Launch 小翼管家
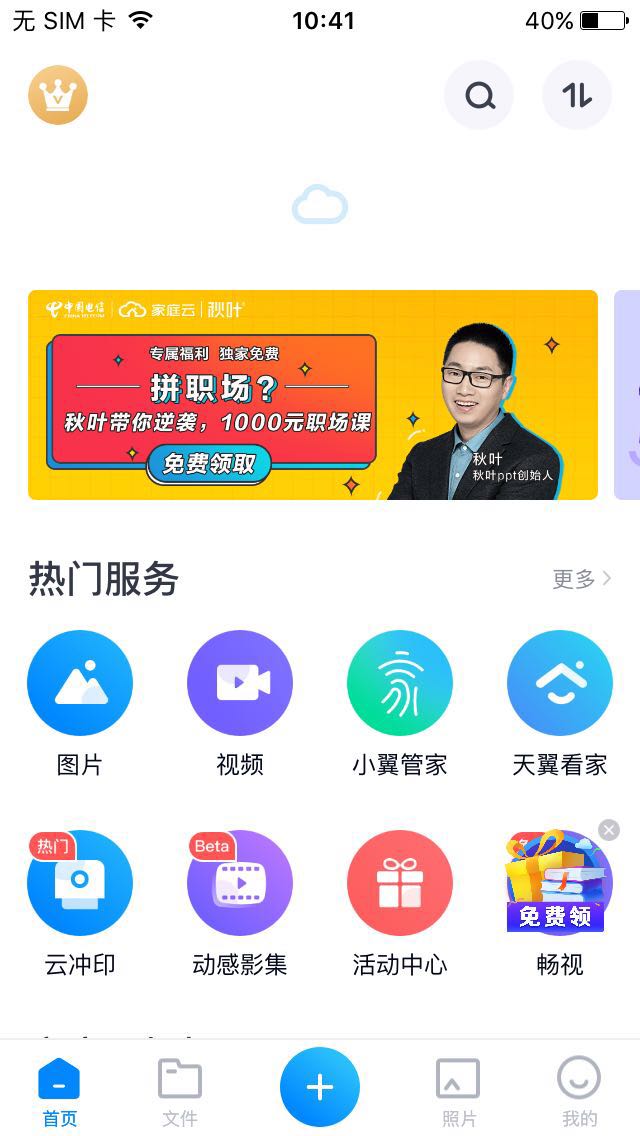Viewport: 640px width, 1136px height. click(x=400, y=683)
